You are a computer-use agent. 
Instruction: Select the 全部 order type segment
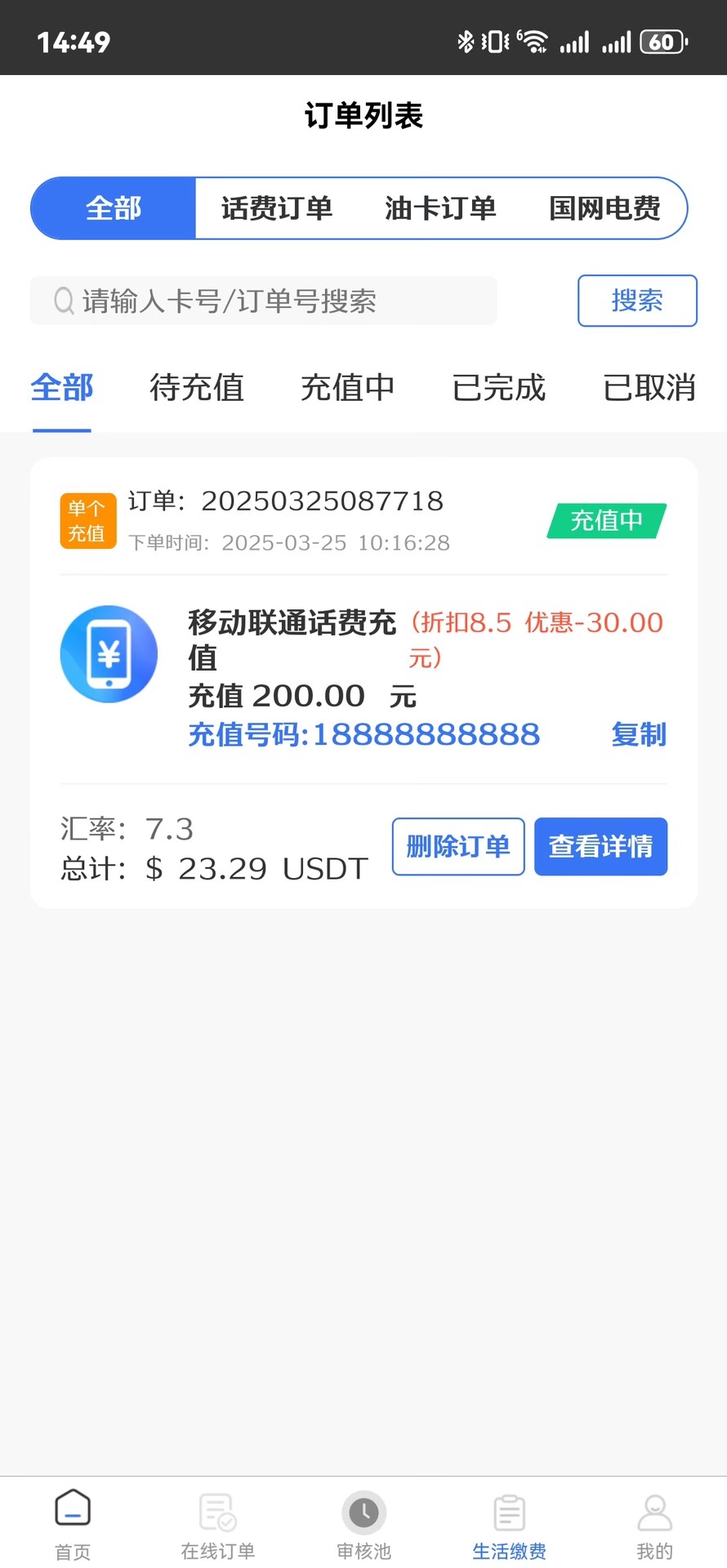(x=114, y=208)
